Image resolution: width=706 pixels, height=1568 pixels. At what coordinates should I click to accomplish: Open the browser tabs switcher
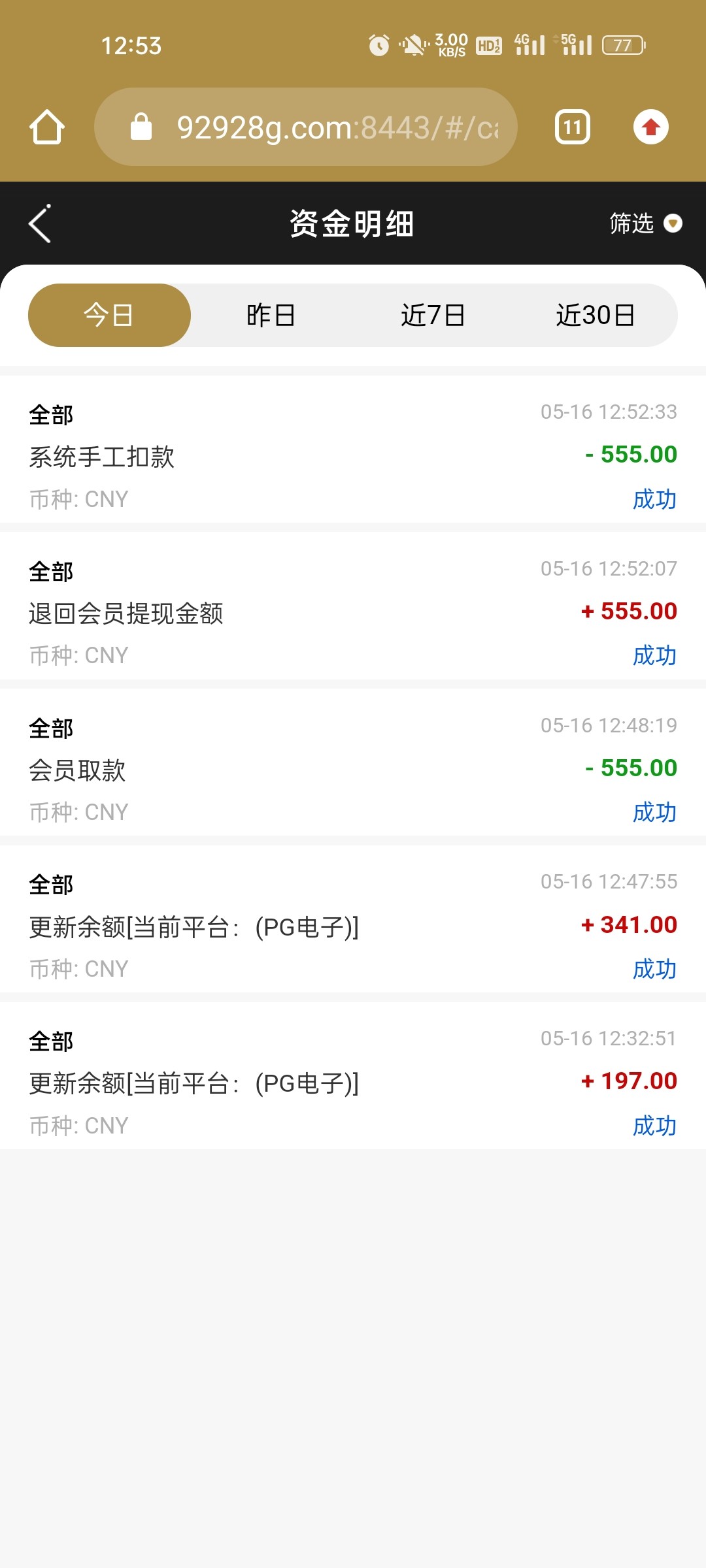click(573, 127)
